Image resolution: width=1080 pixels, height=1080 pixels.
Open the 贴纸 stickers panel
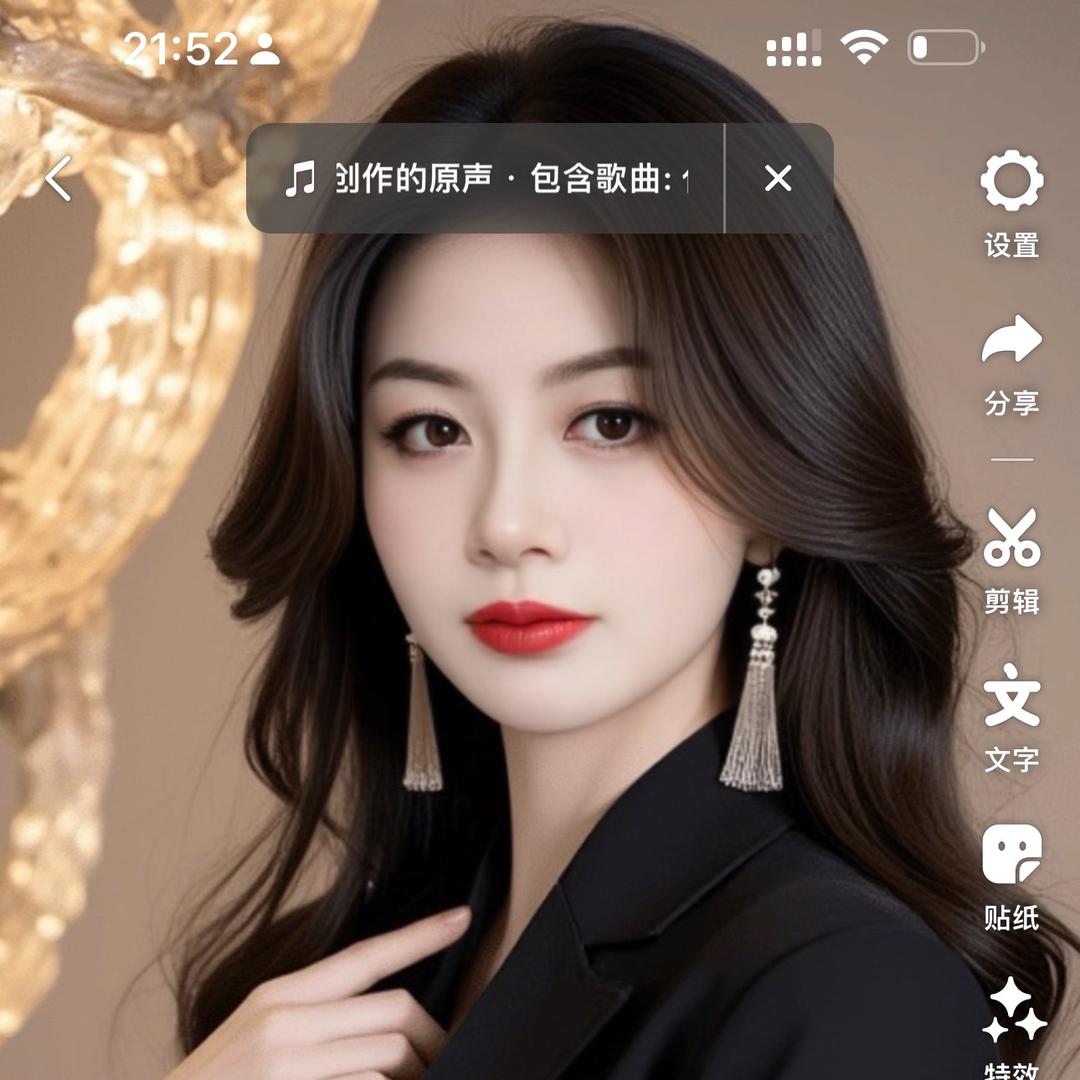1011,874
